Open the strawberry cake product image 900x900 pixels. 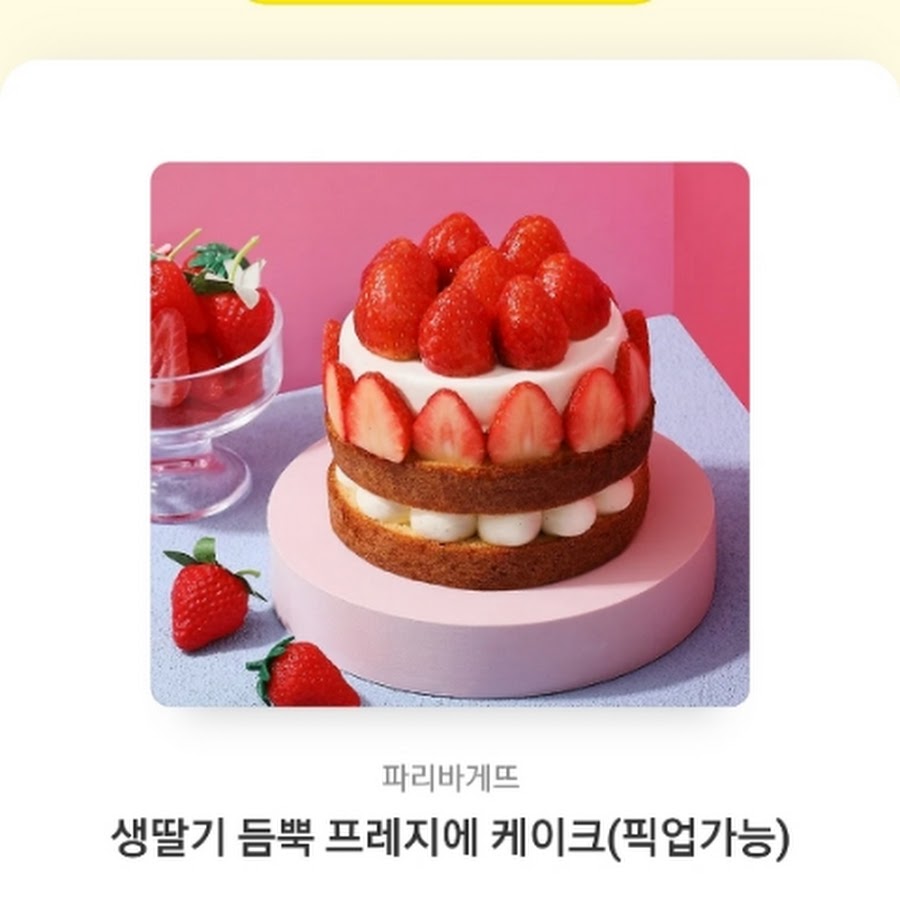(x=449, y=434)
